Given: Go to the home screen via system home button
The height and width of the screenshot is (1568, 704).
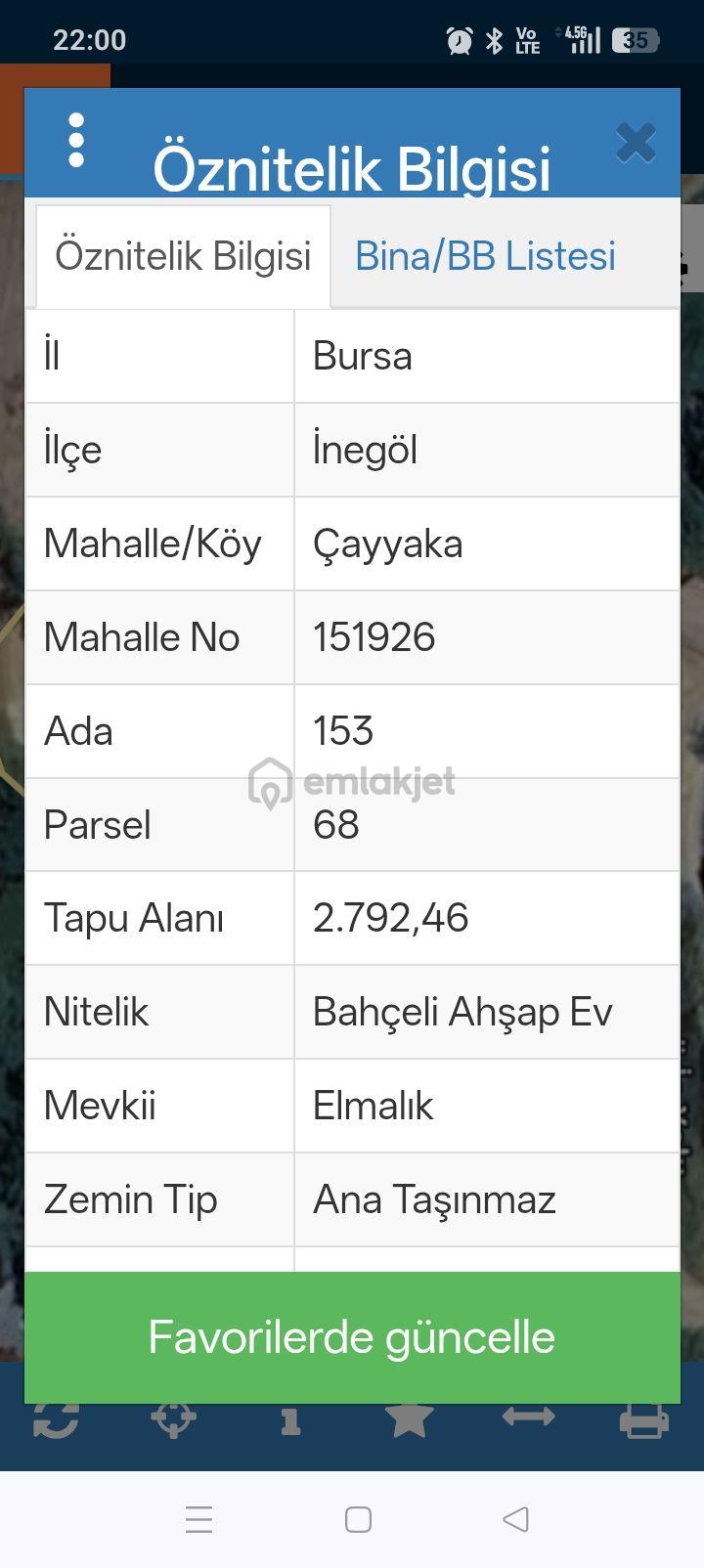Looking at the screenshot, I should click(x=358, y=1519).
